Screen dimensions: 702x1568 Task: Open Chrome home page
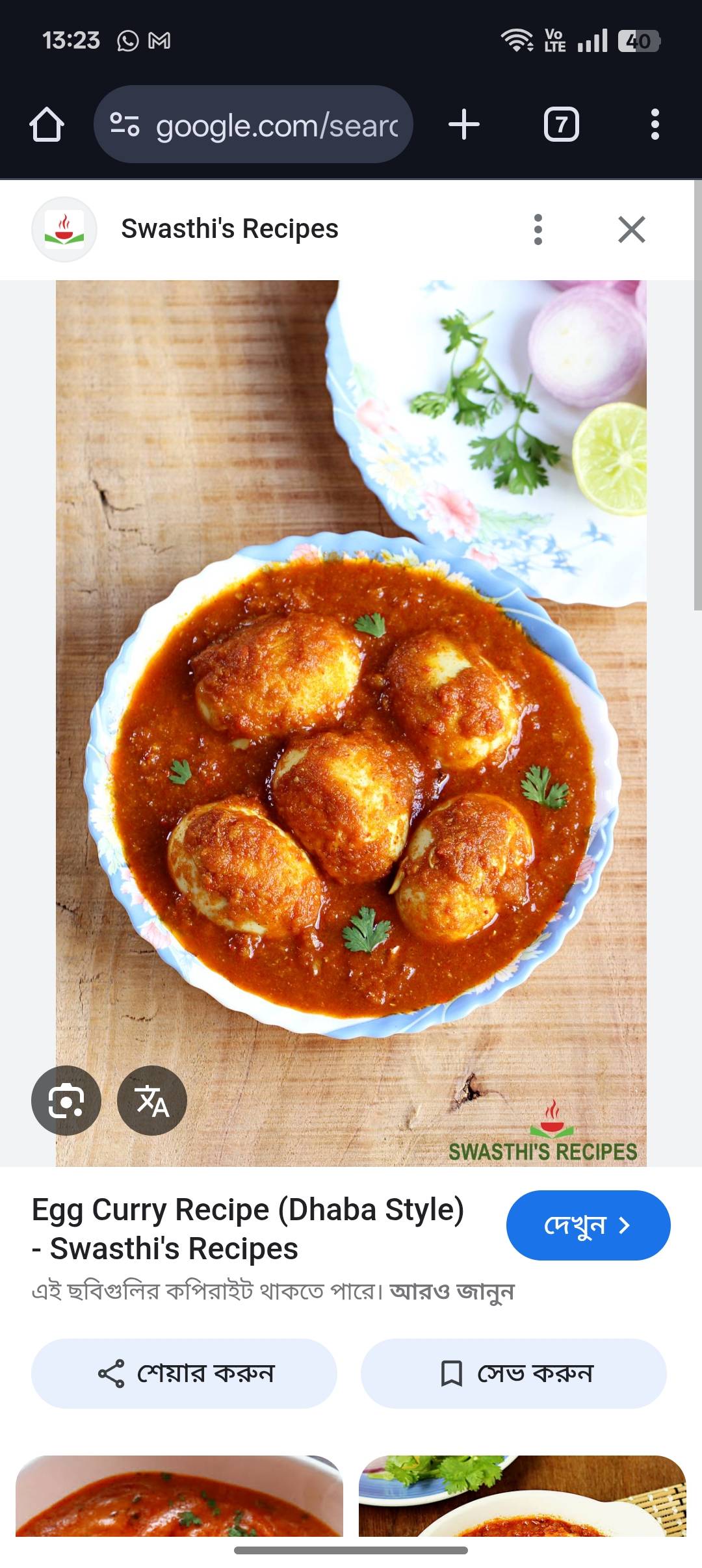[x=49, y=125]
